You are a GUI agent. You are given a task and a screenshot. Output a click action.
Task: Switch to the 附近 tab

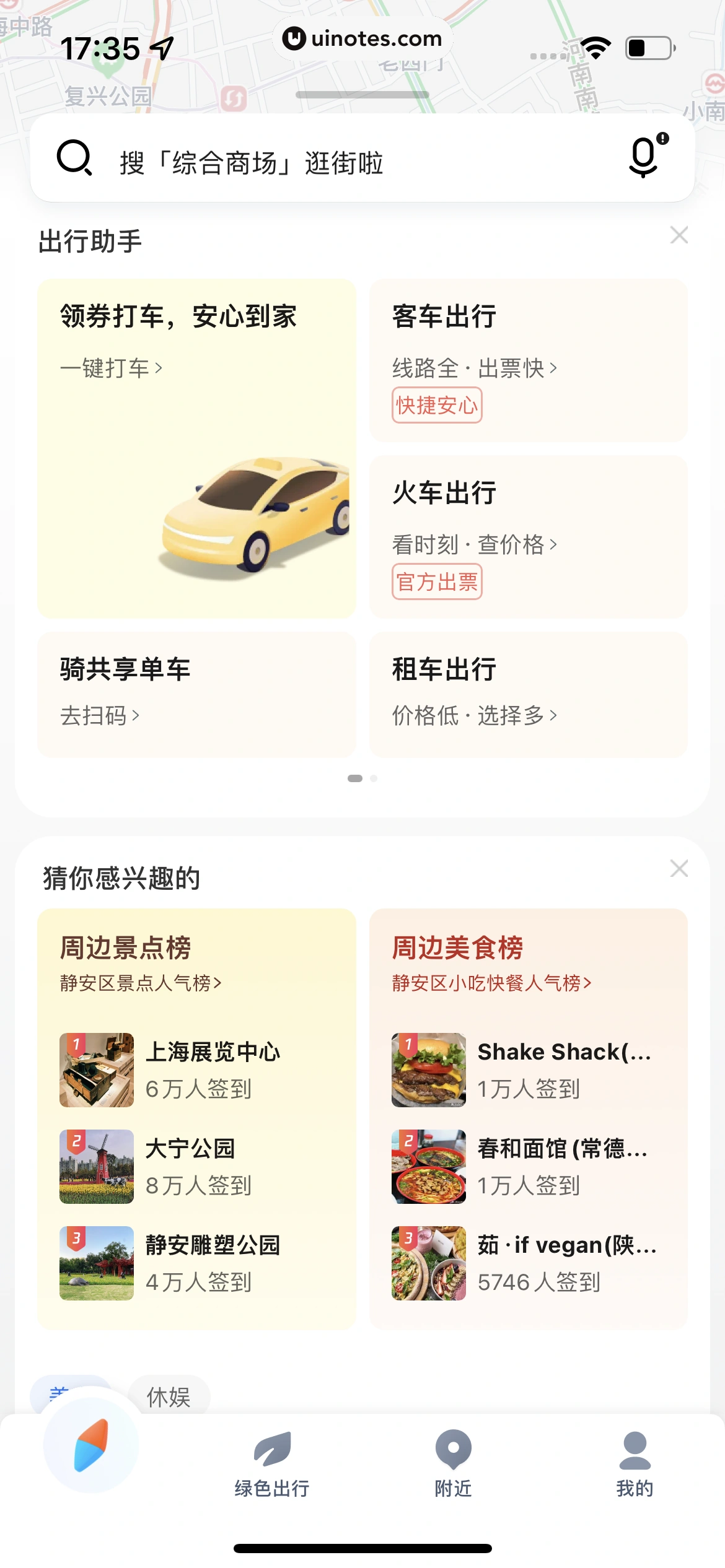[x=453, y=1463]
